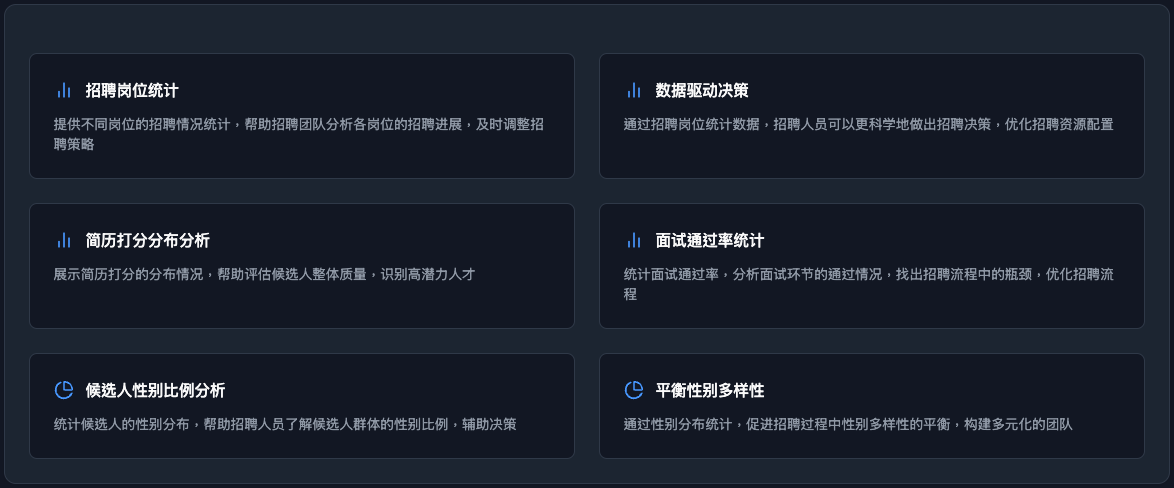The image size is (1174, 488).
Task: Select the 数据驱动决策 card
Action: pos(871,116)
